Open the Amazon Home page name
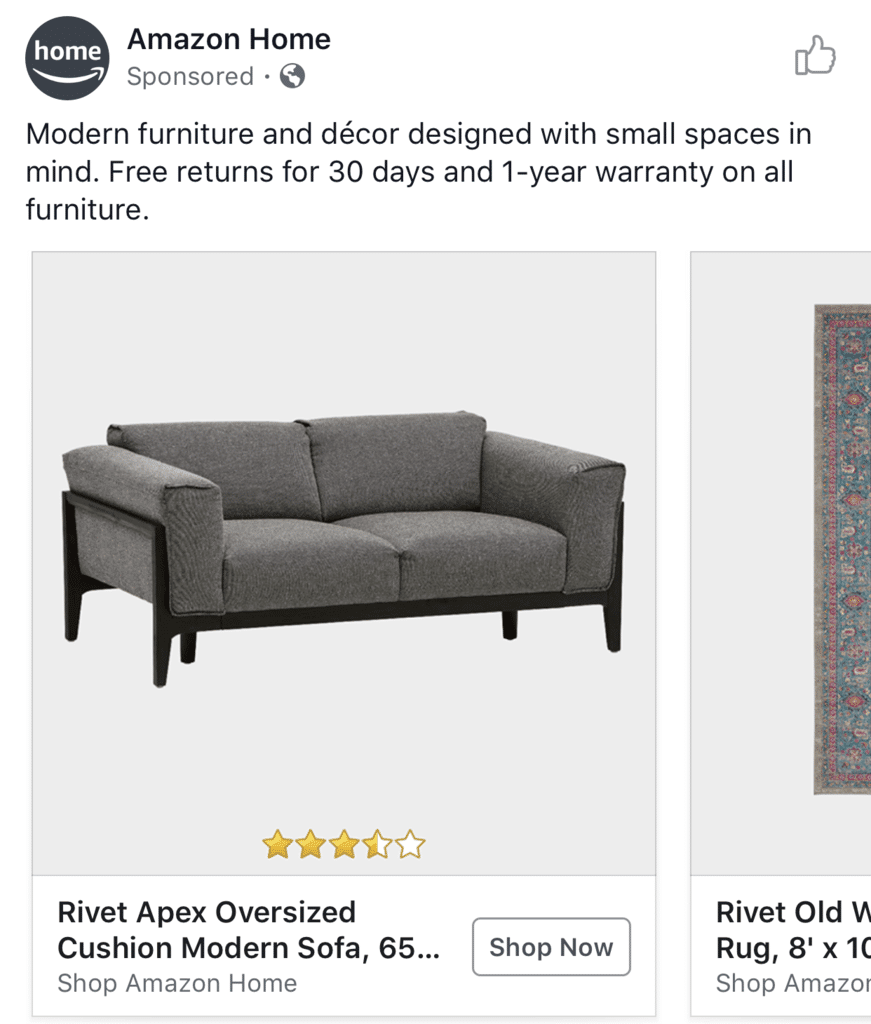 click(228, 40)
